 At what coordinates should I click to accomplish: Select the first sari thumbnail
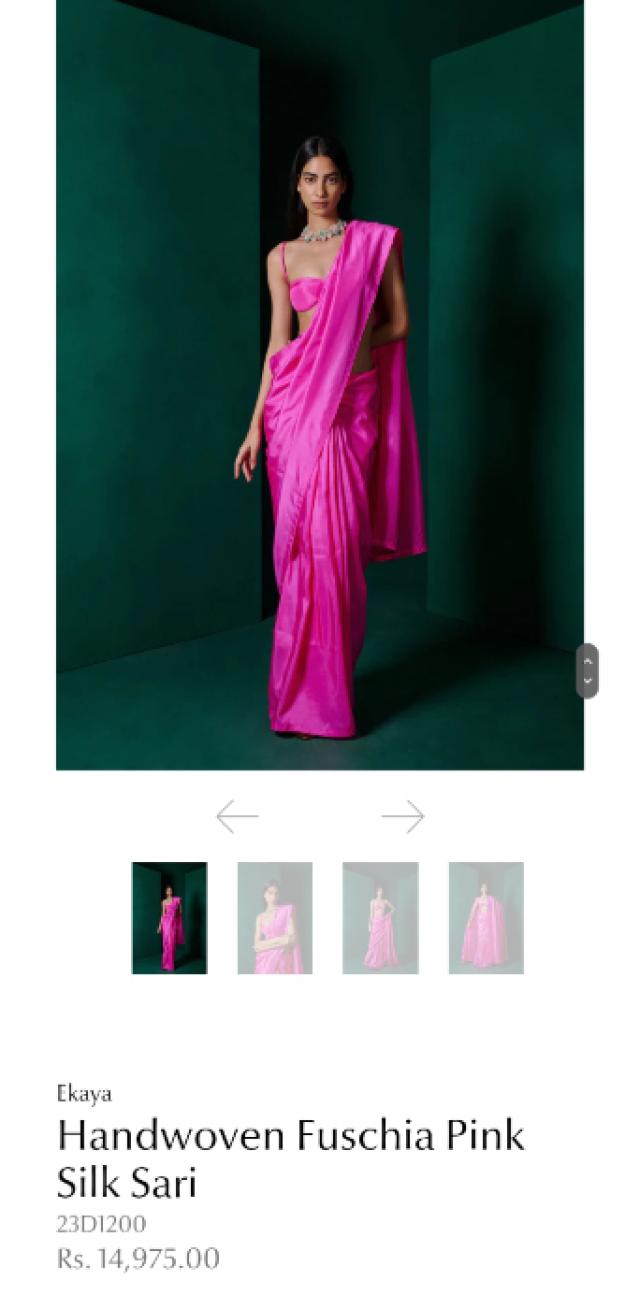point(169,918)
